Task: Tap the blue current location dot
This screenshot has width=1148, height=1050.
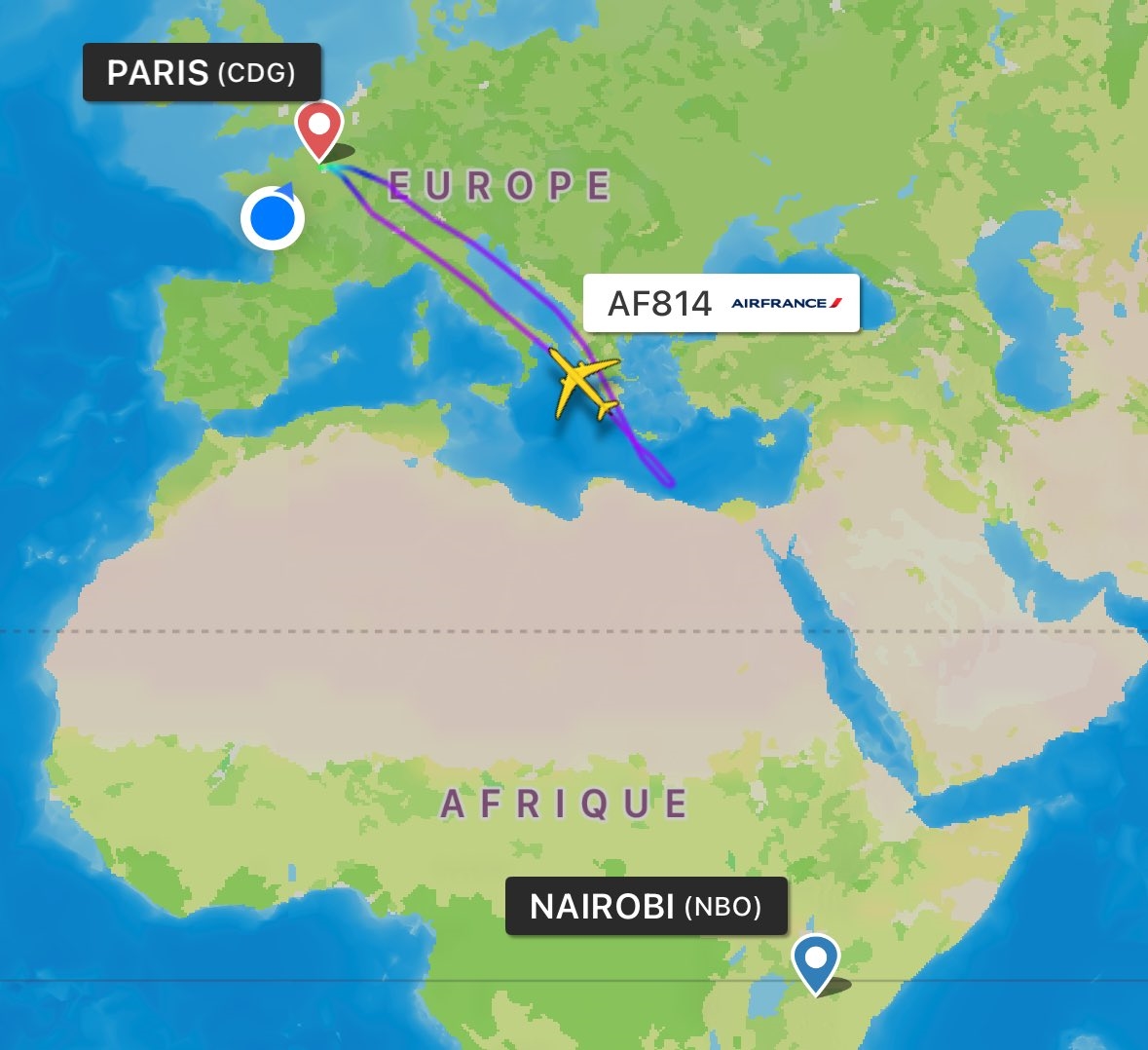Action: (273, 218)
